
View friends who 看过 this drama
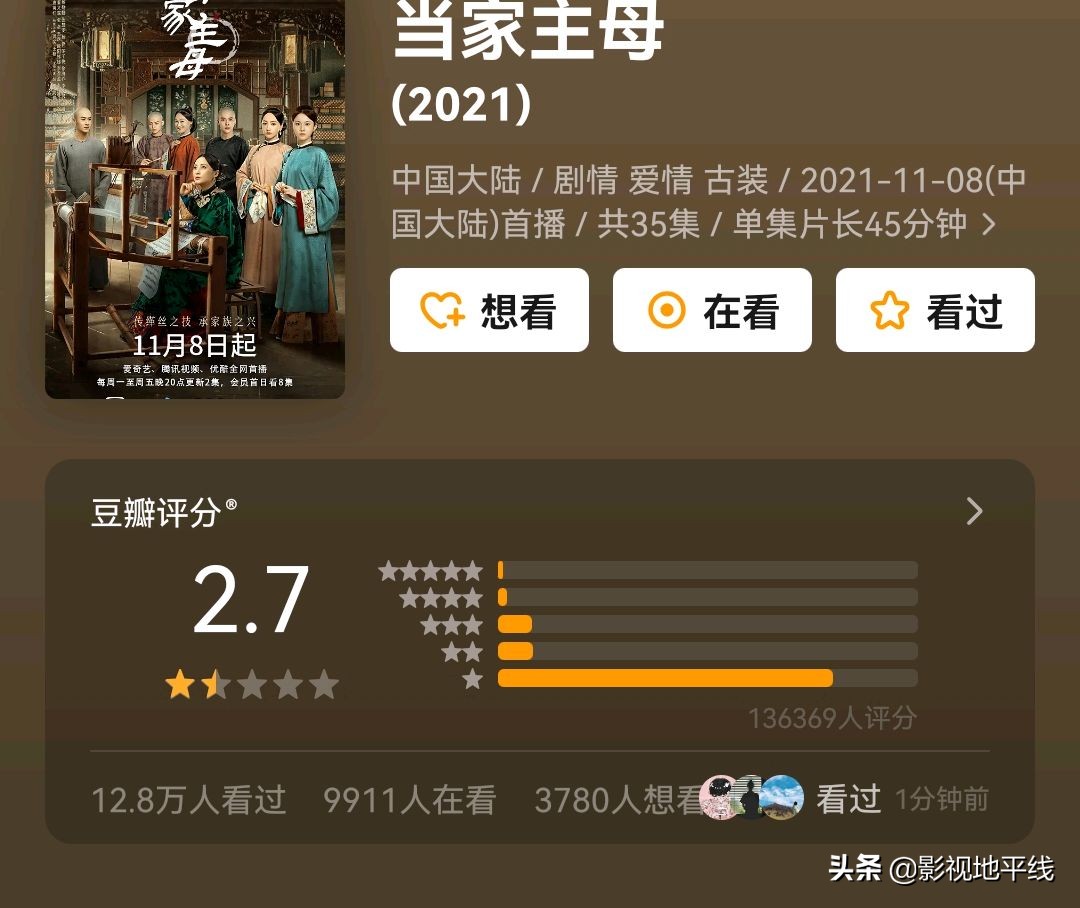click(790, 799)
